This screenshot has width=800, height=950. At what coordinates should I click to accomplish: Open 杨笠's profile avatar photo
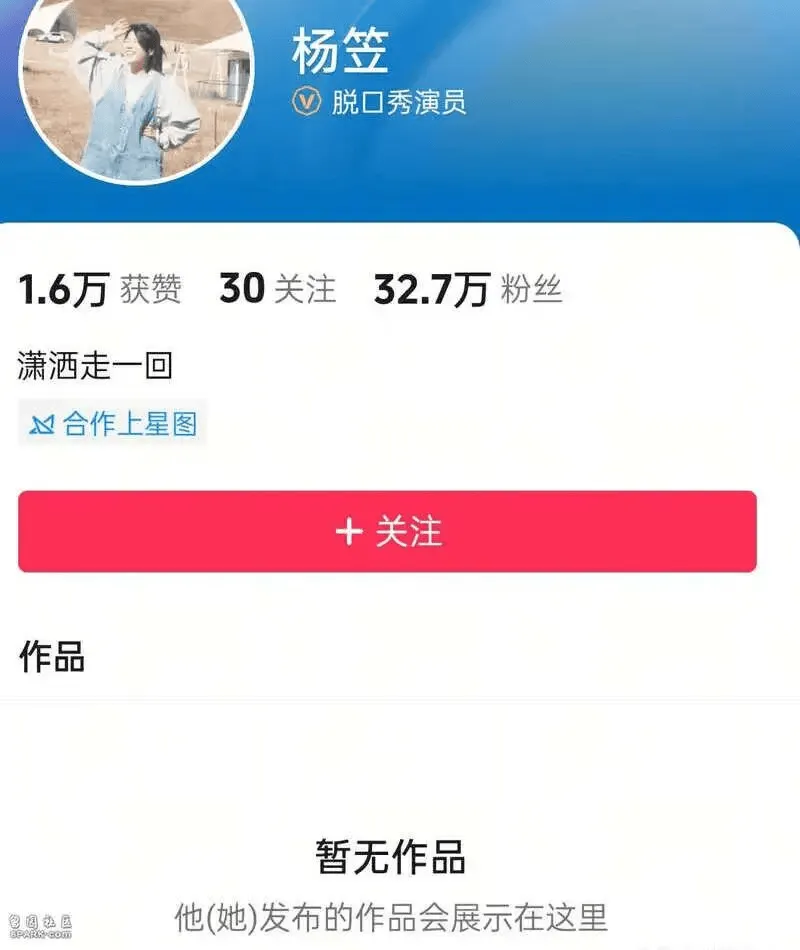(x=136, y=92)
